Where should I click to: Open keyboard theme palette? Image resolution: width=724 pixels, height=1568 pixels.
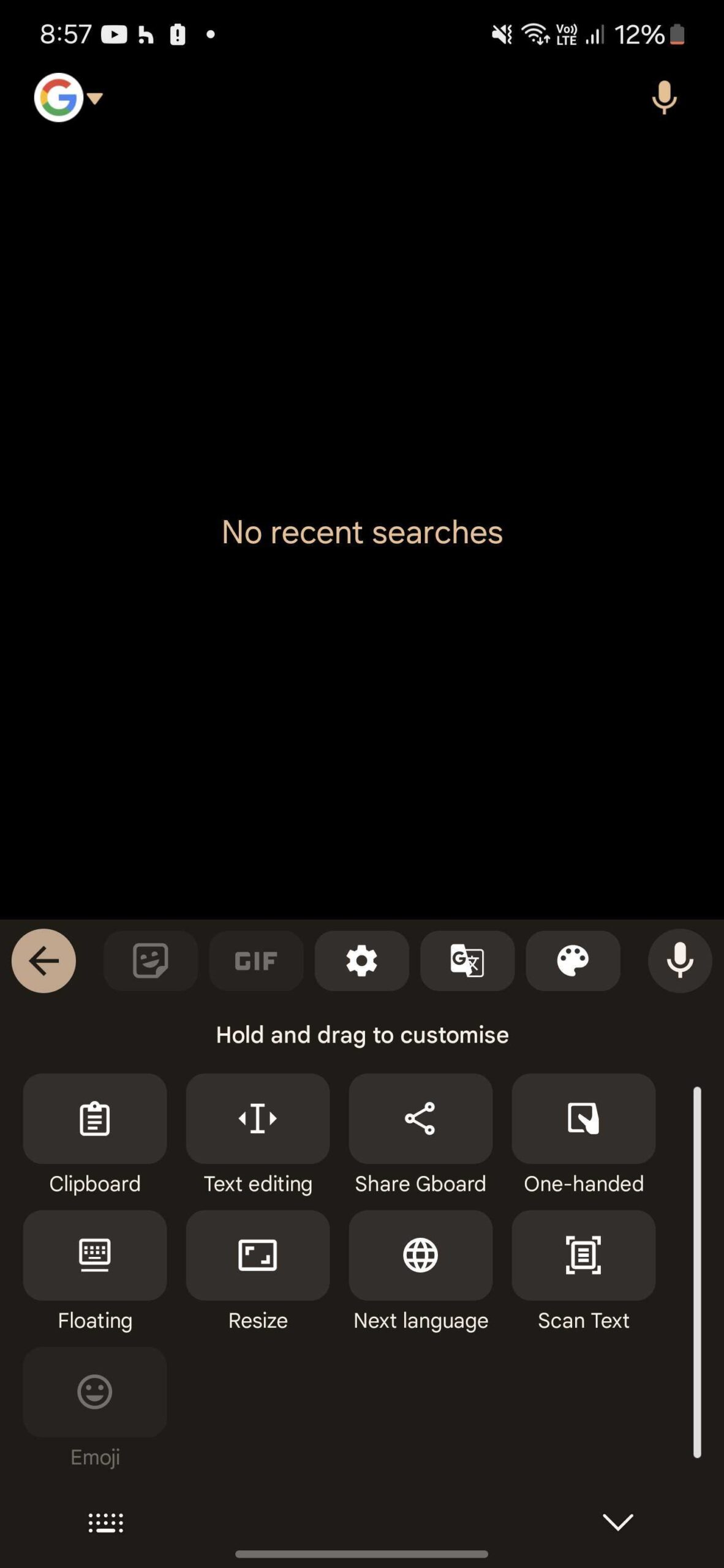573,960
